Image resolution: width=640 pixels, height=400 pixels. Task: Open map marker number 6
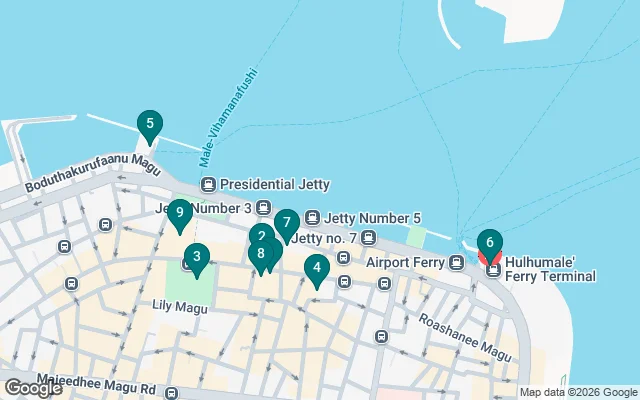click(x=489, y=241)
